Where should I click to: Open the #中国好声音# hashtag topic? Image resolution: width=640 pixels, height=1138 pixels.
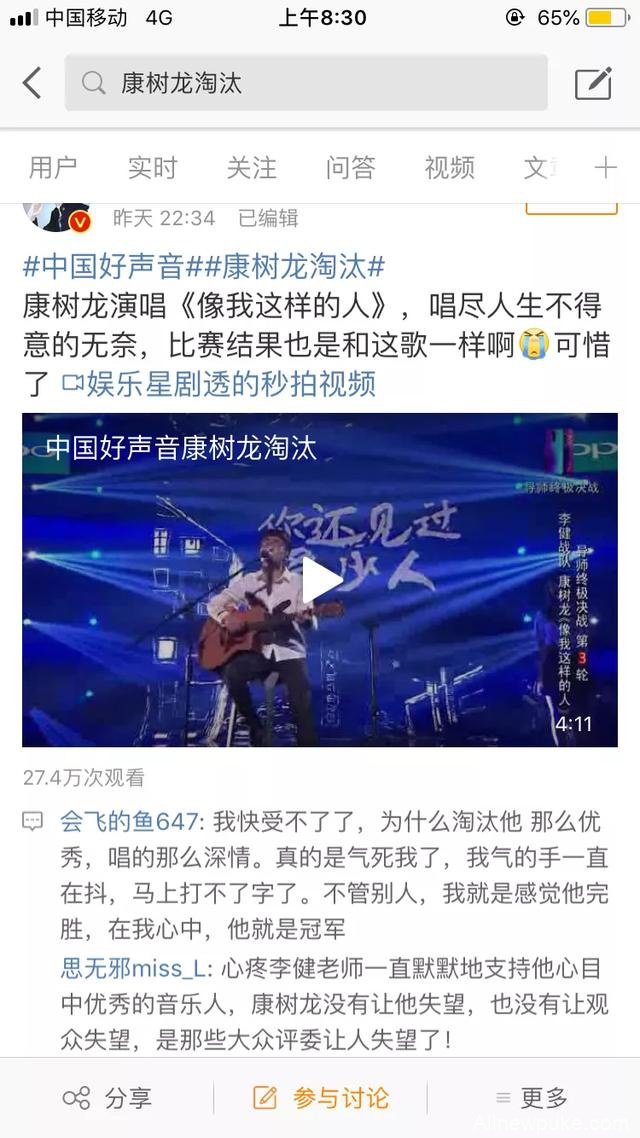(x=104, y=267)
